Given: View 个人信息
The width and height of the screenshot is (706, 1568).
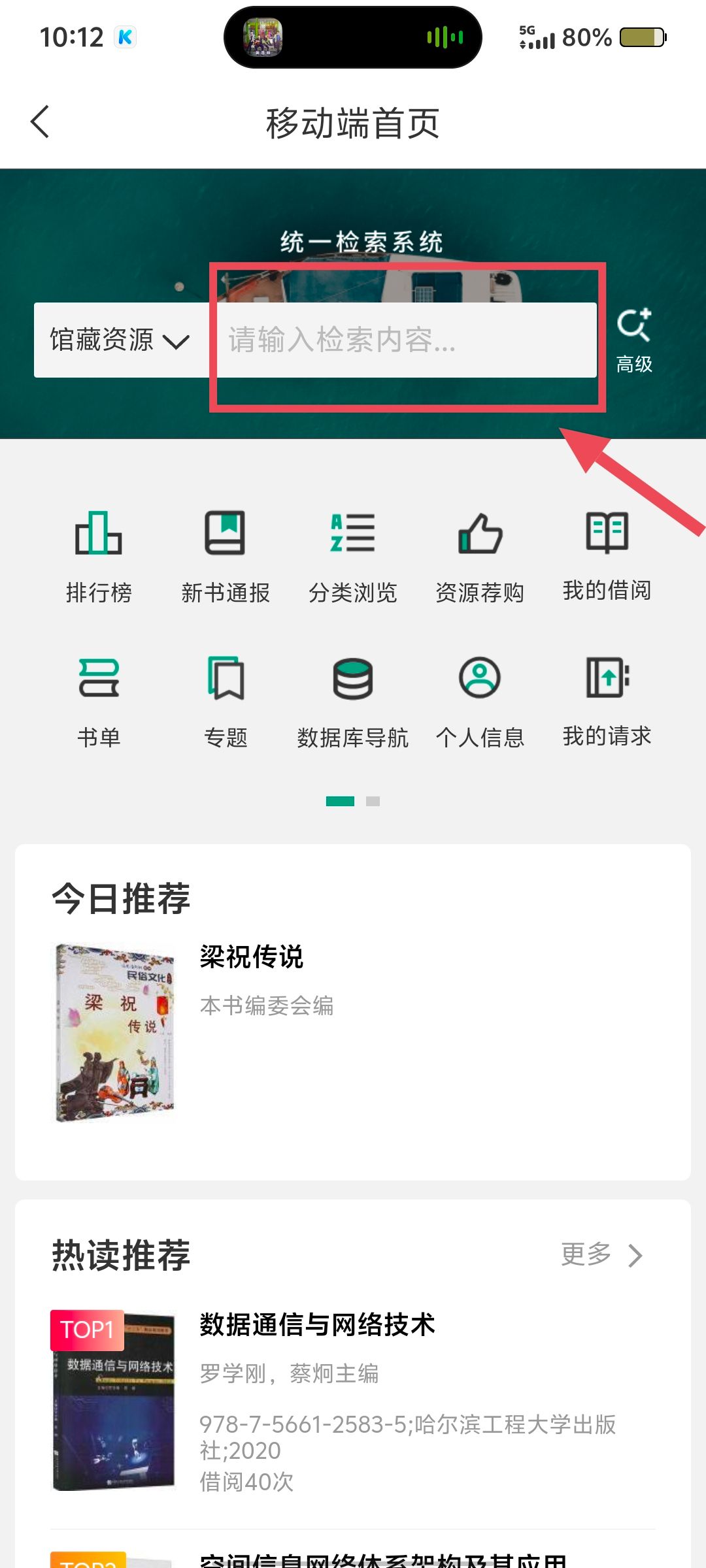Looking at the screenshot, I should (480, 700).
